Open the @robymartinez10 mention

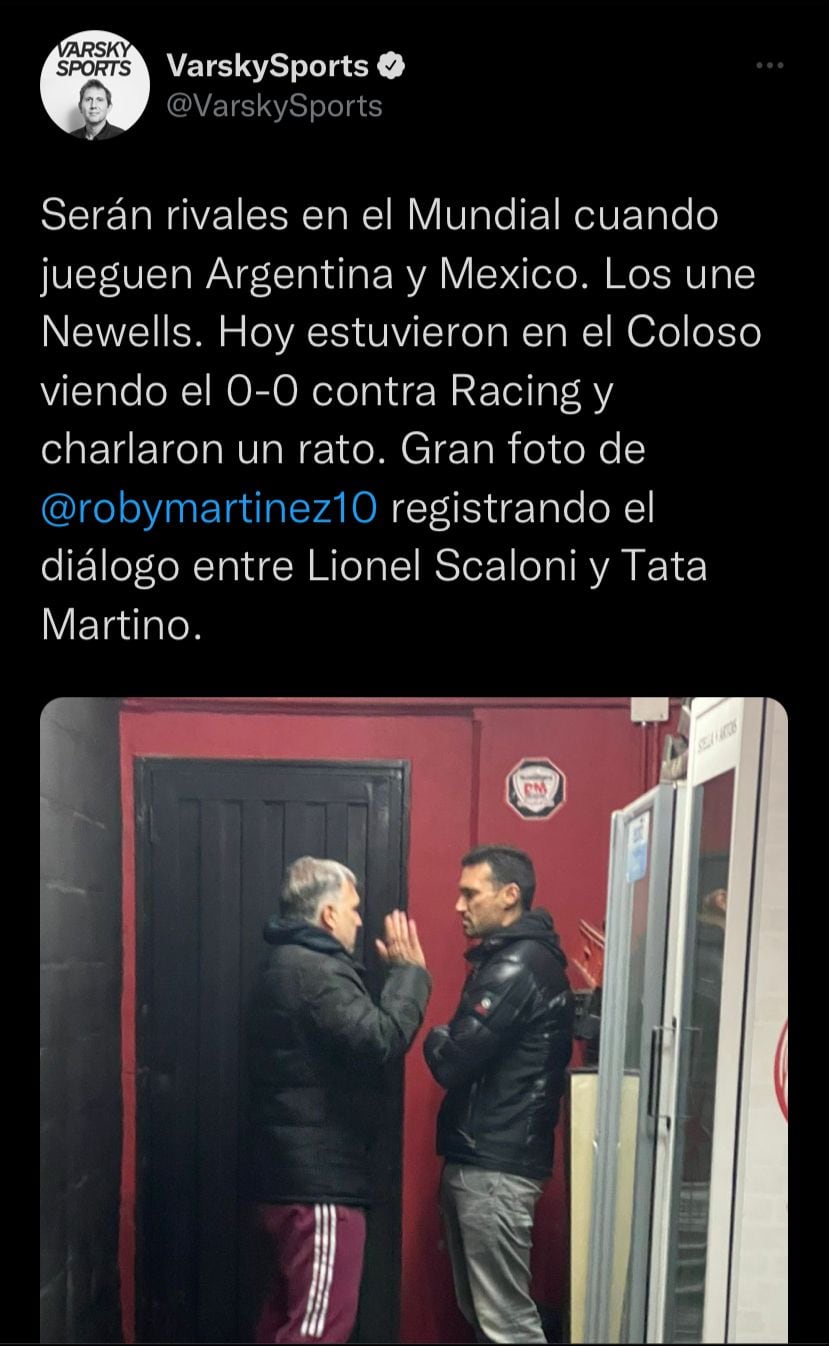click(x=209, y=508)
